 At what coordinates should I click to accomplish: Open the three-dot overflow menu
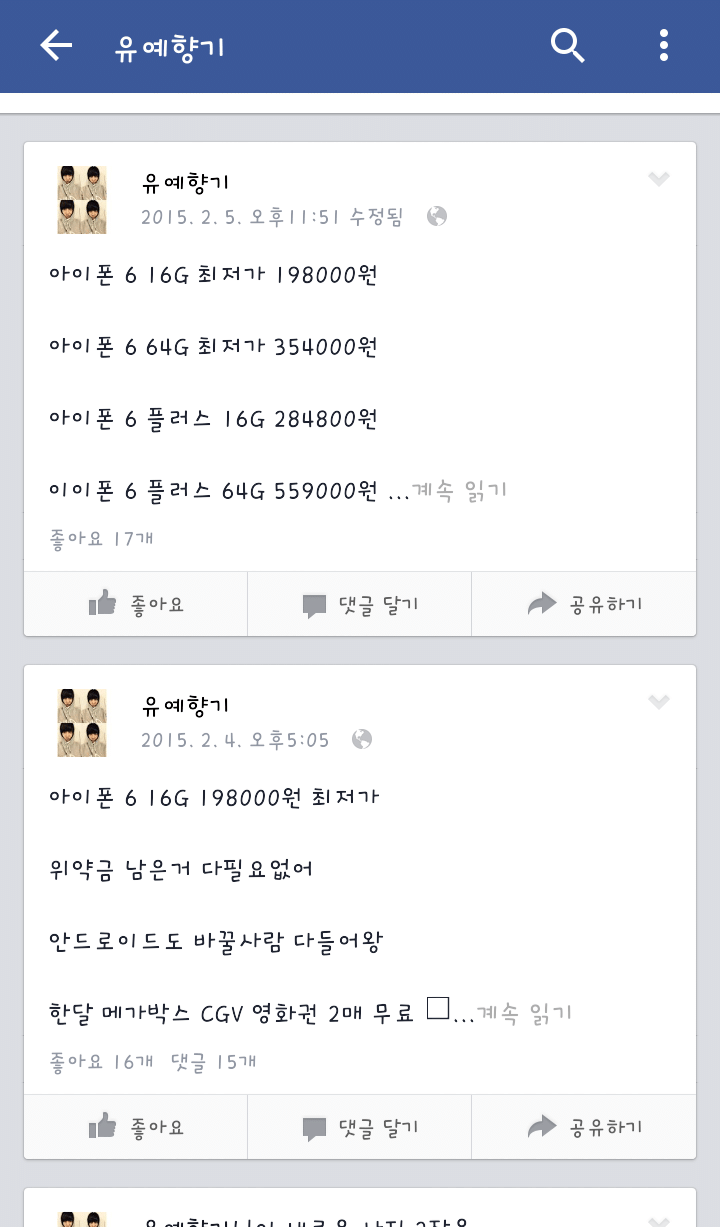(x=663, y=45)
